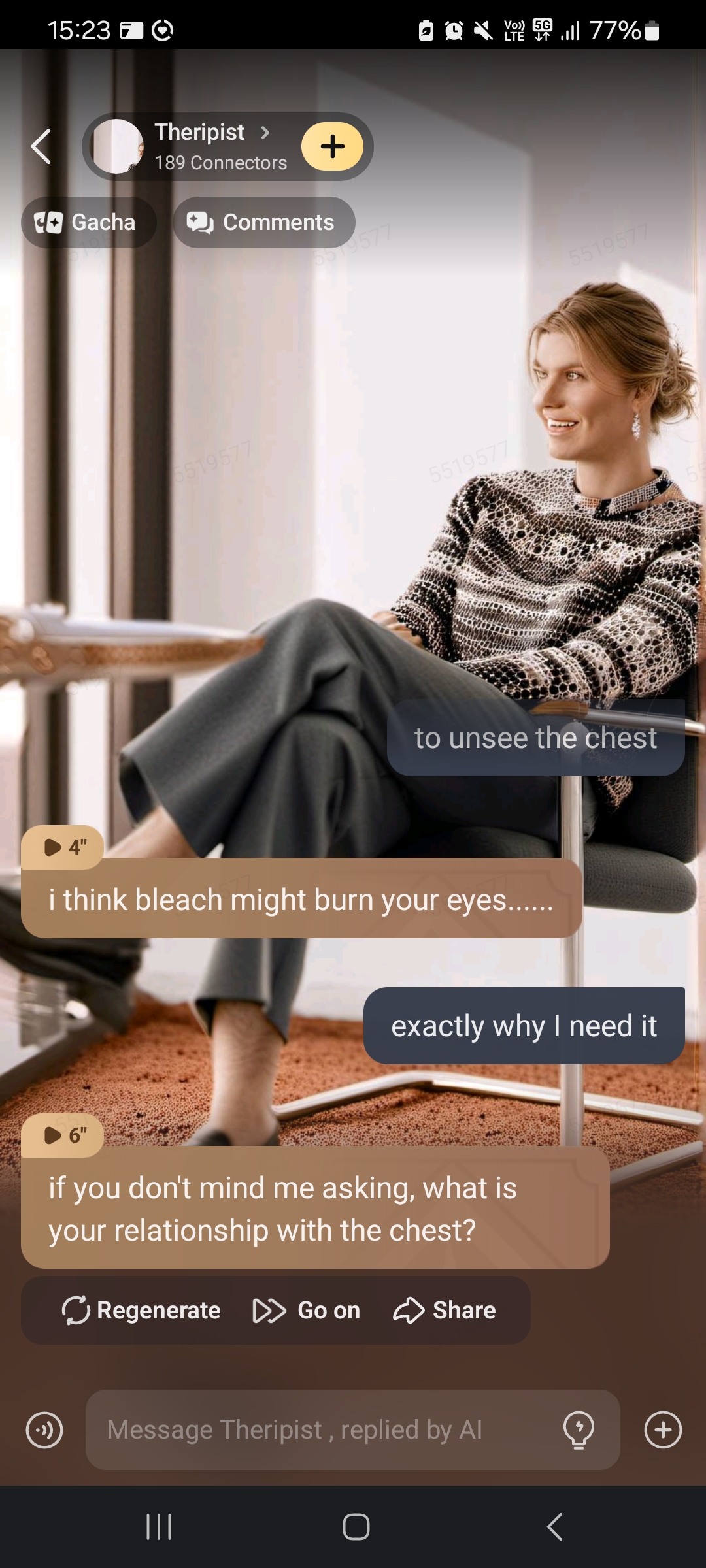The width and height of the screenshot is (706, 1568).
Task: Go back using the top-left arrow
Action: pyautogui.click(x=41, y=146)
